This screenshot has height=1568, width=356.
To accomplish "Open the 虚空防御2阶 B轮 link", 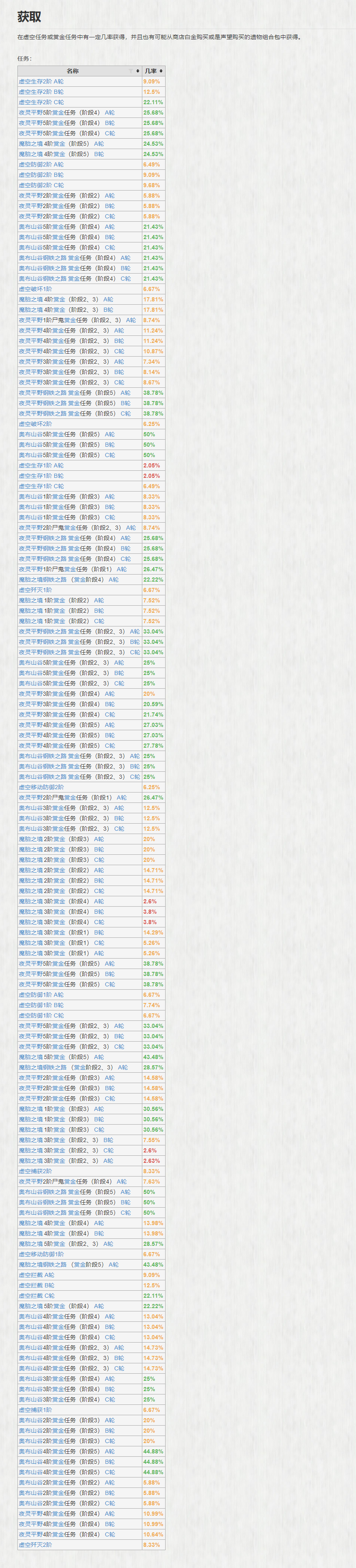I will coord(41,175).
